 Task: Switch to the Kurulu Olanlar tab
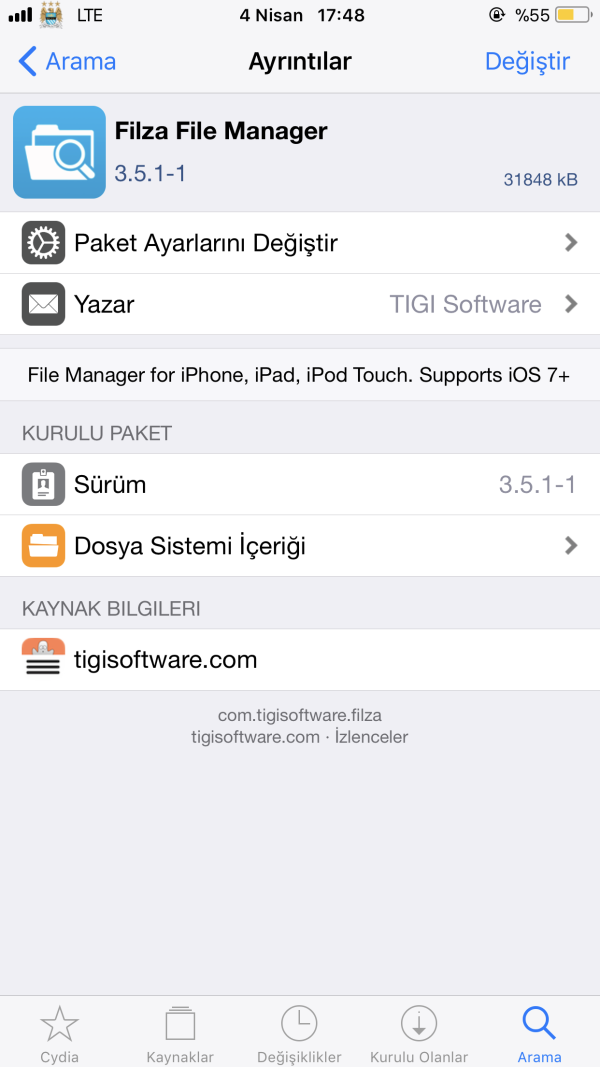coord(419,1033)
